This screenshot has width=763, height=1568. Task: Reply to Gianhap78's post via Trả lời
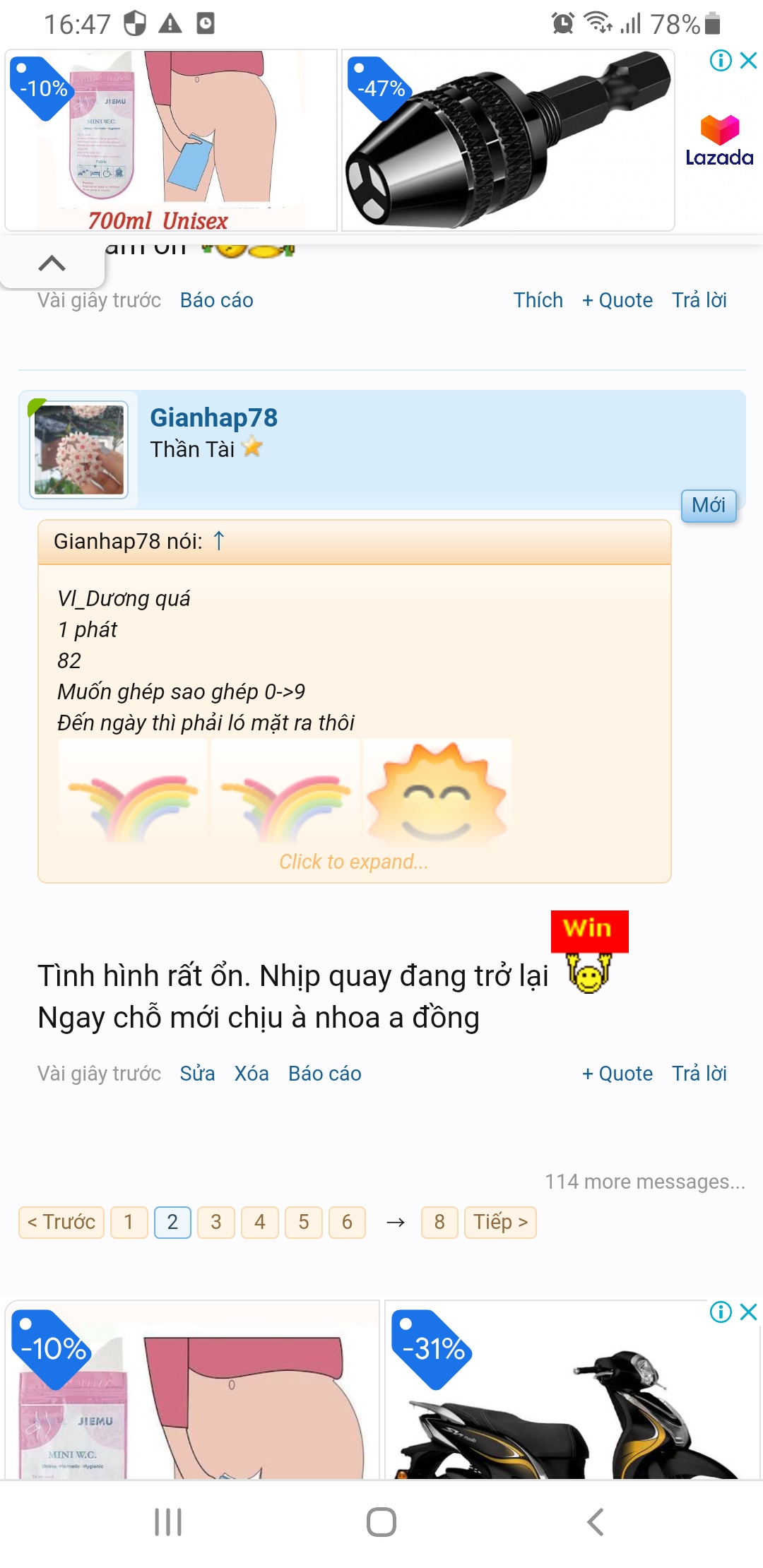click(x=699, y=1074)
